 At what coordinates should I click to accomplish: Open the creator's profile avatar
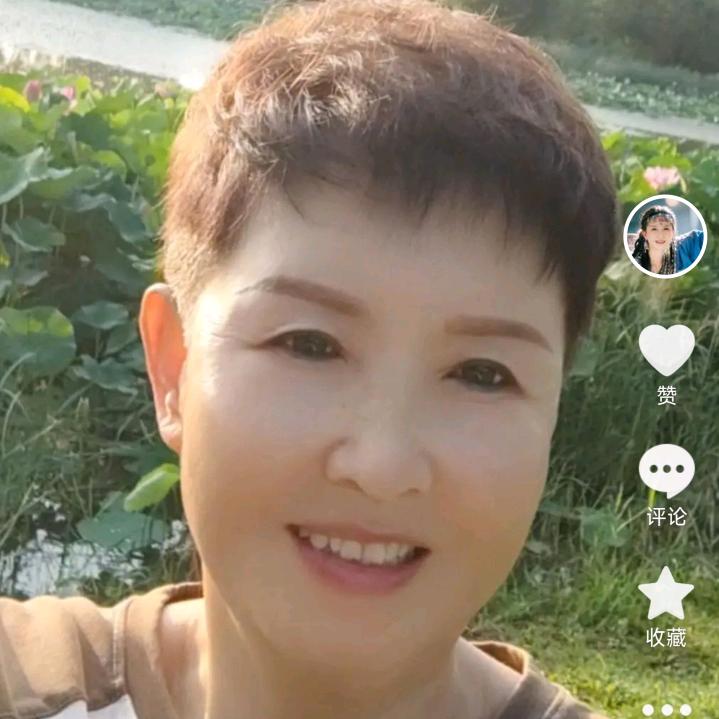point(665,237)
